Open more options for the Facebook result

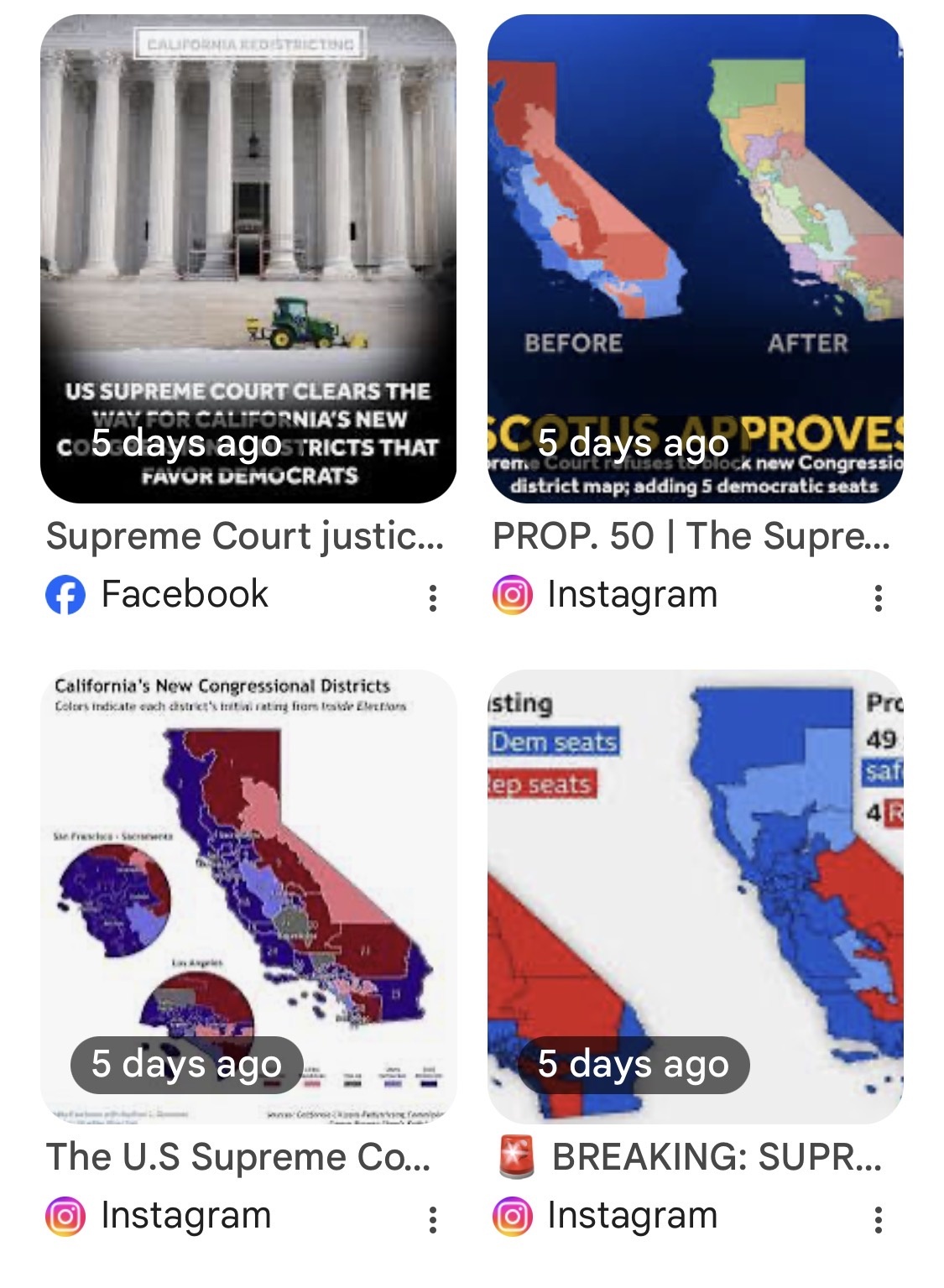click(x=432, y=597)
